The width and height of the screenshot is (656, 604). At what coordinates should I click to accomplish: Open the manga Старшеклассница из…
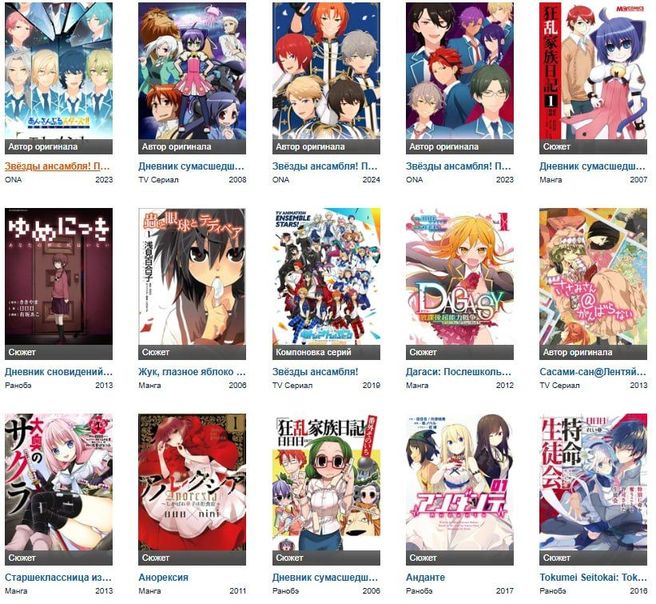pos(58,483)
